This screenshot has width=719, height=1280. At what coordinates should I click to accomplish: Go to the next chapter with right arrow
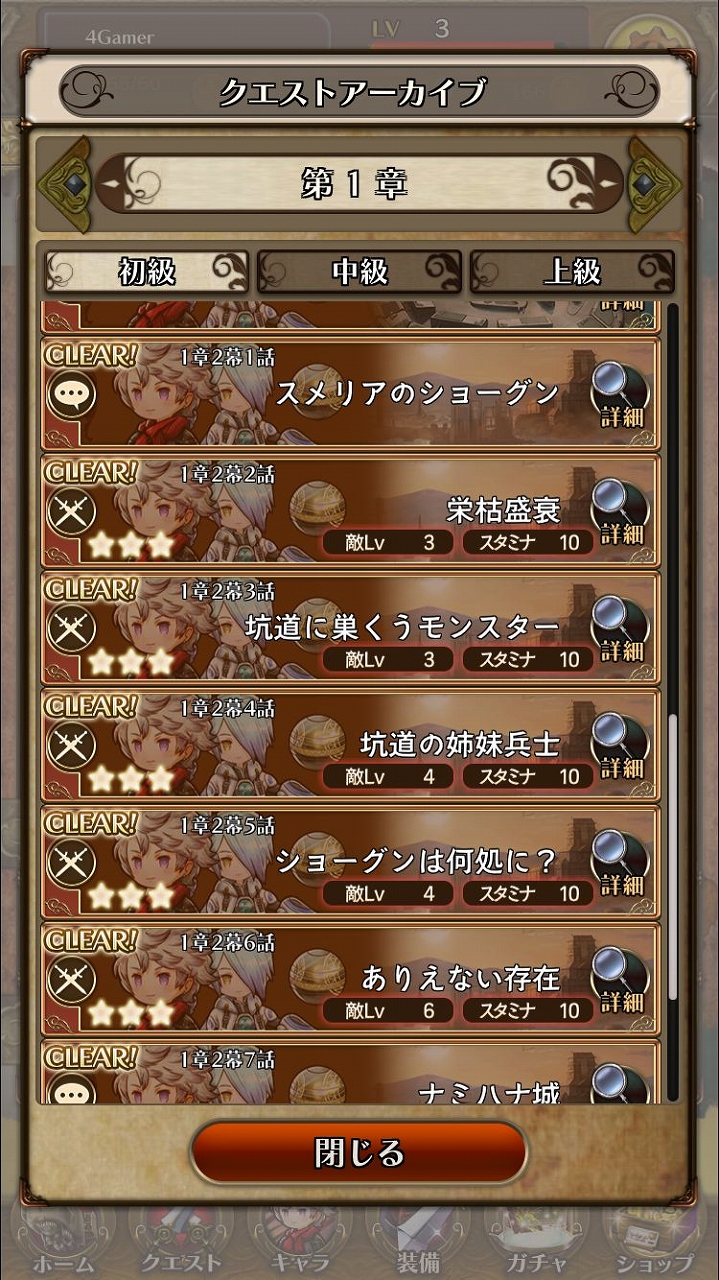click(x=655, y=184)
